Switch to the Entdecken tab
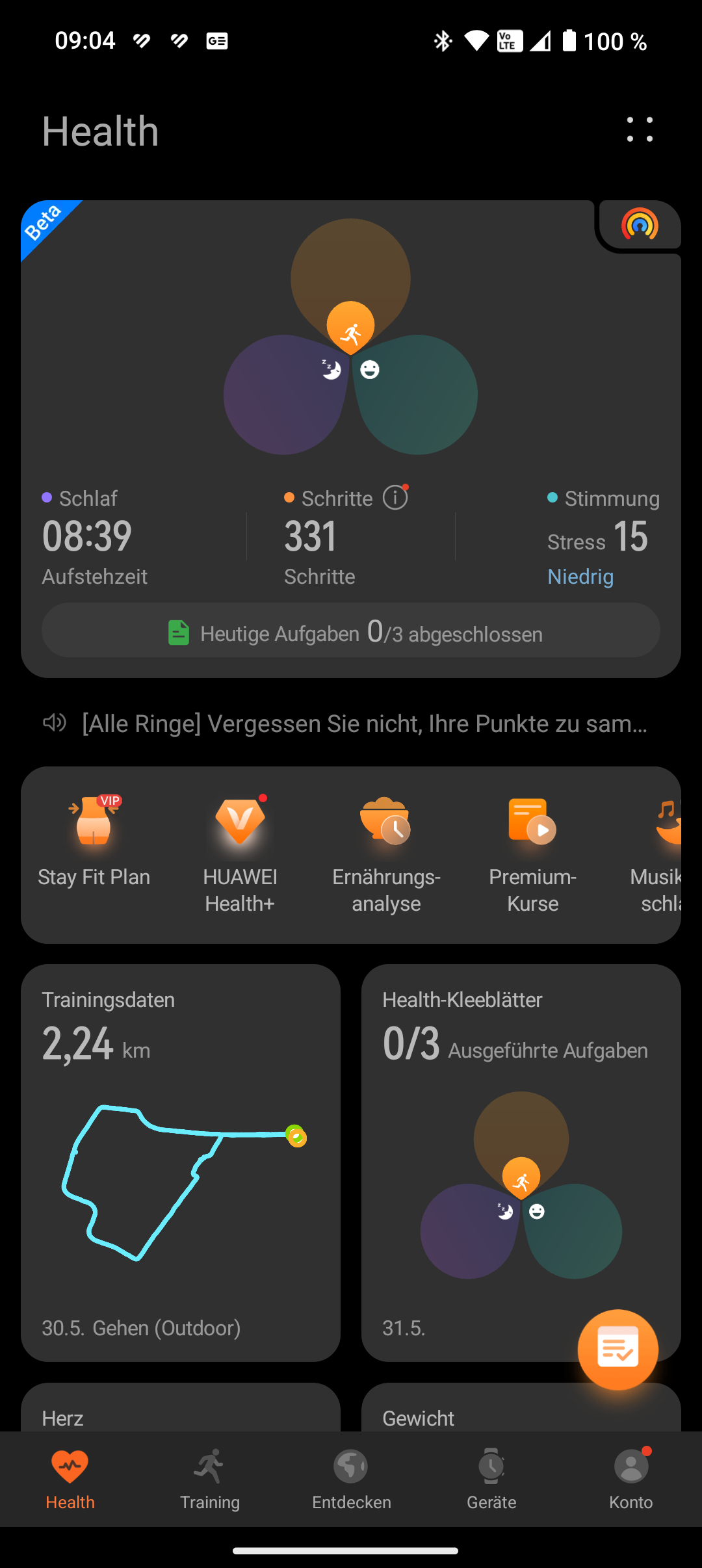702x1568 pixels. pyautogui.click(x=351, y=1480)
